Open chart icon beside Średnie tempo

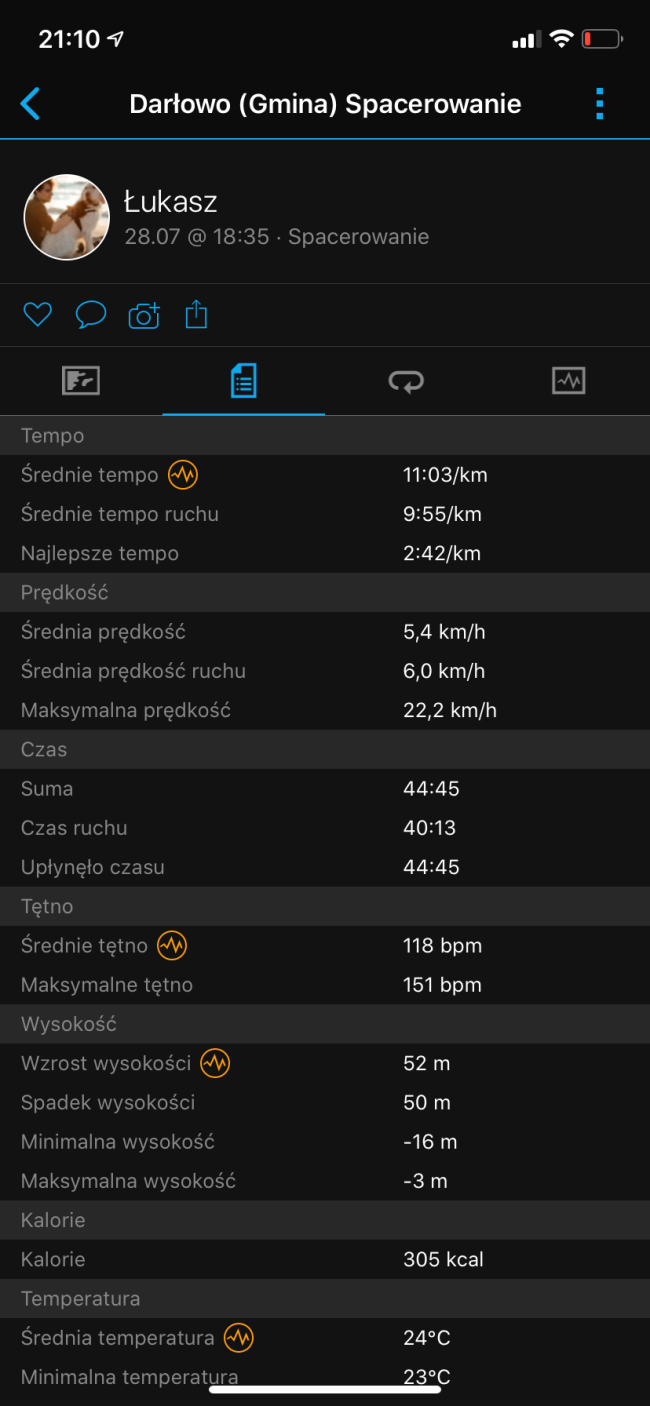(x=182, y=475)
